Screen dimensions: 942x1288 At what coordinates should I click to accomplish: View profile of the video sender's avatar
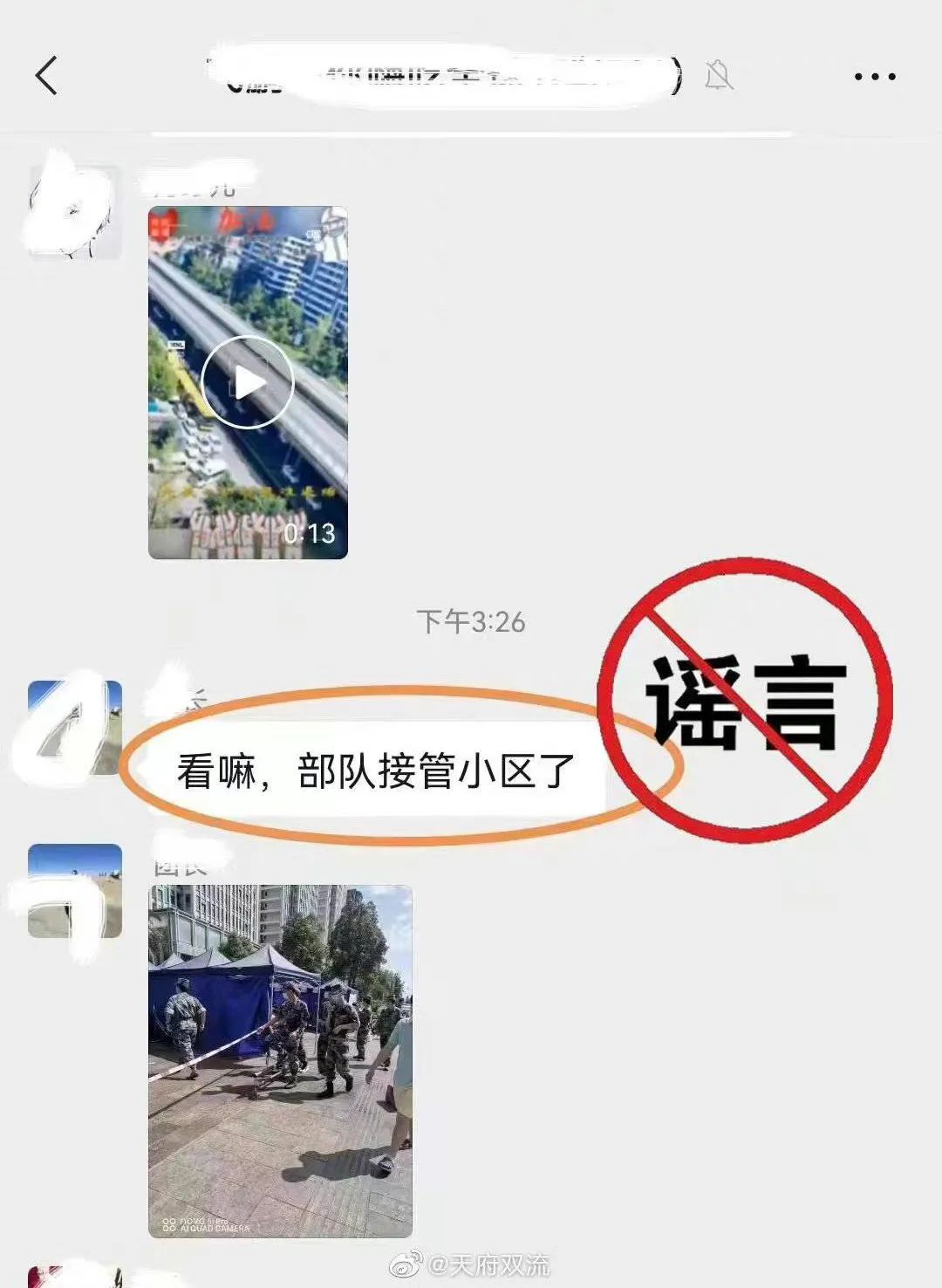(x=75, y=212)
